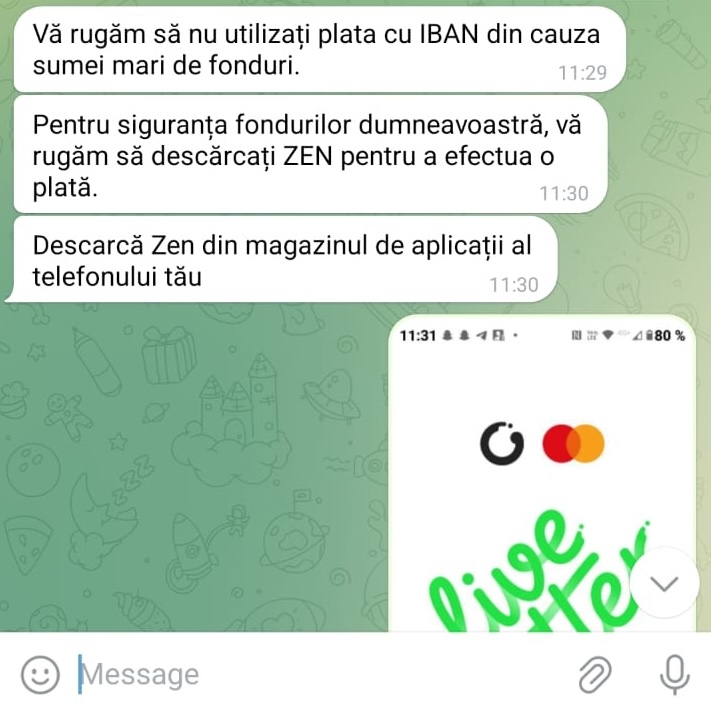Open the emoji picker
This screenshot has width=711, height=714.
click(40, 675)
